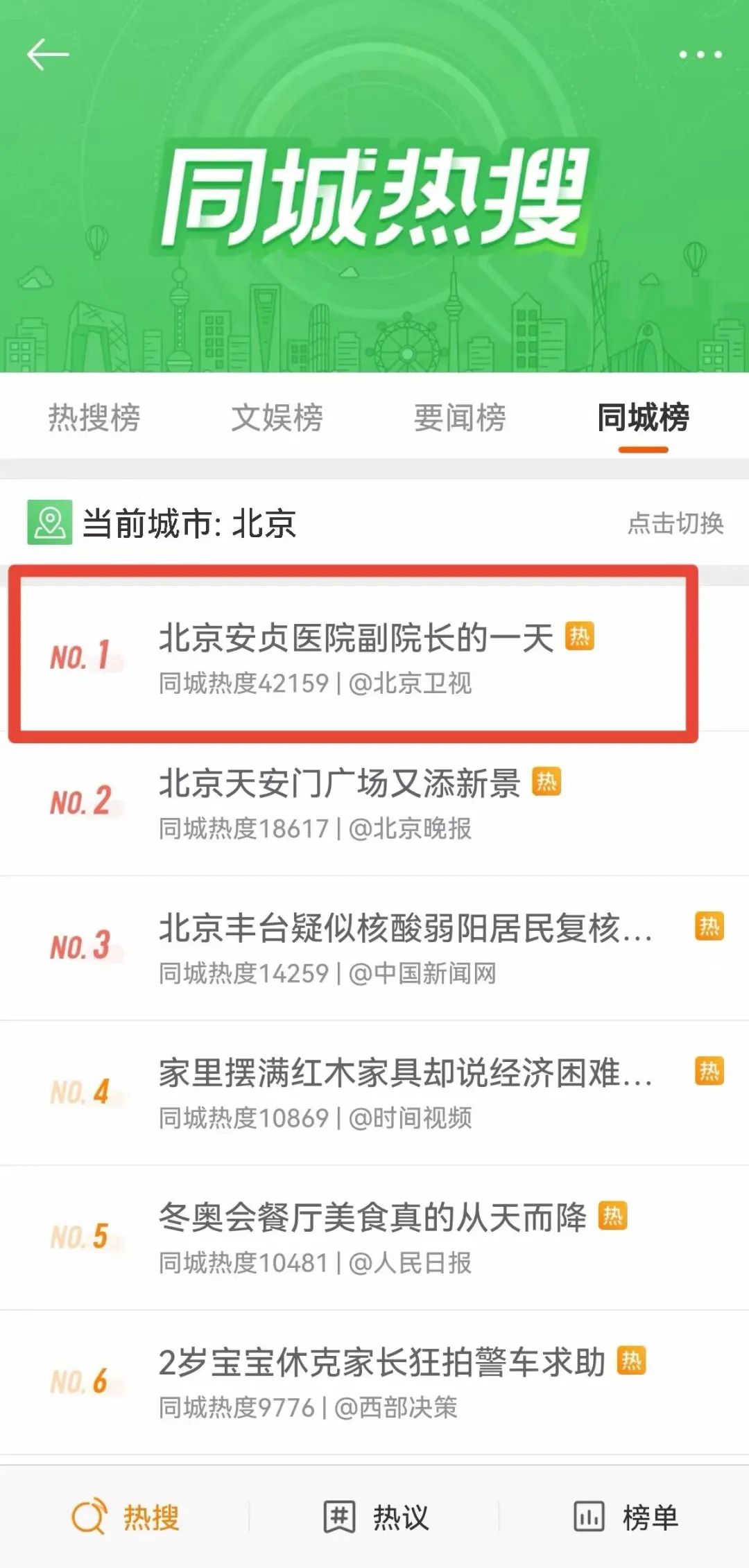This screenshot has width=749, height=1568.
Task: Tap 点击切换 to change city
Action: click(x=675, y=523)
